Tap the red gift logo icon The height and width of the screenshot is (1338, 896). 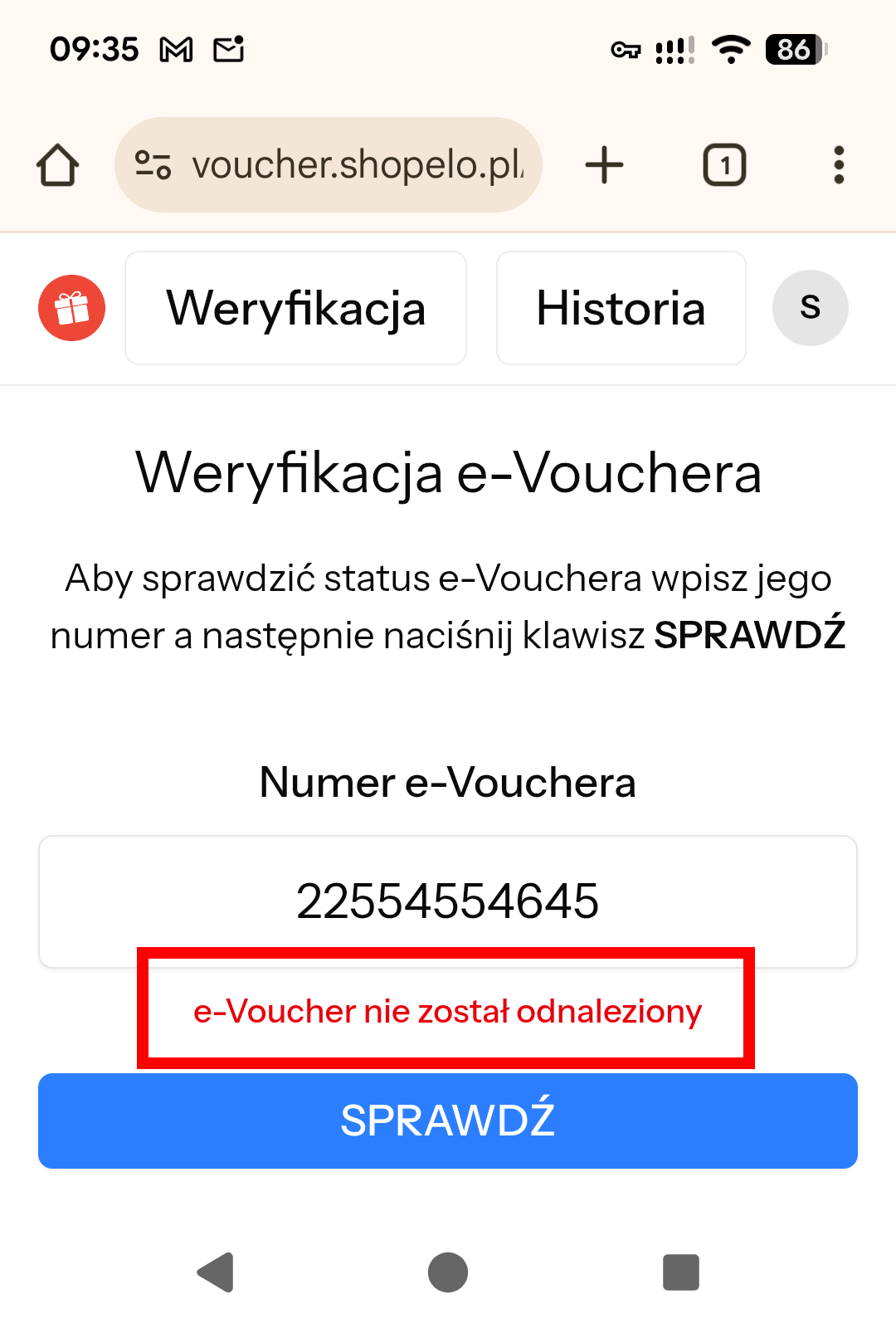pos(72,308)
